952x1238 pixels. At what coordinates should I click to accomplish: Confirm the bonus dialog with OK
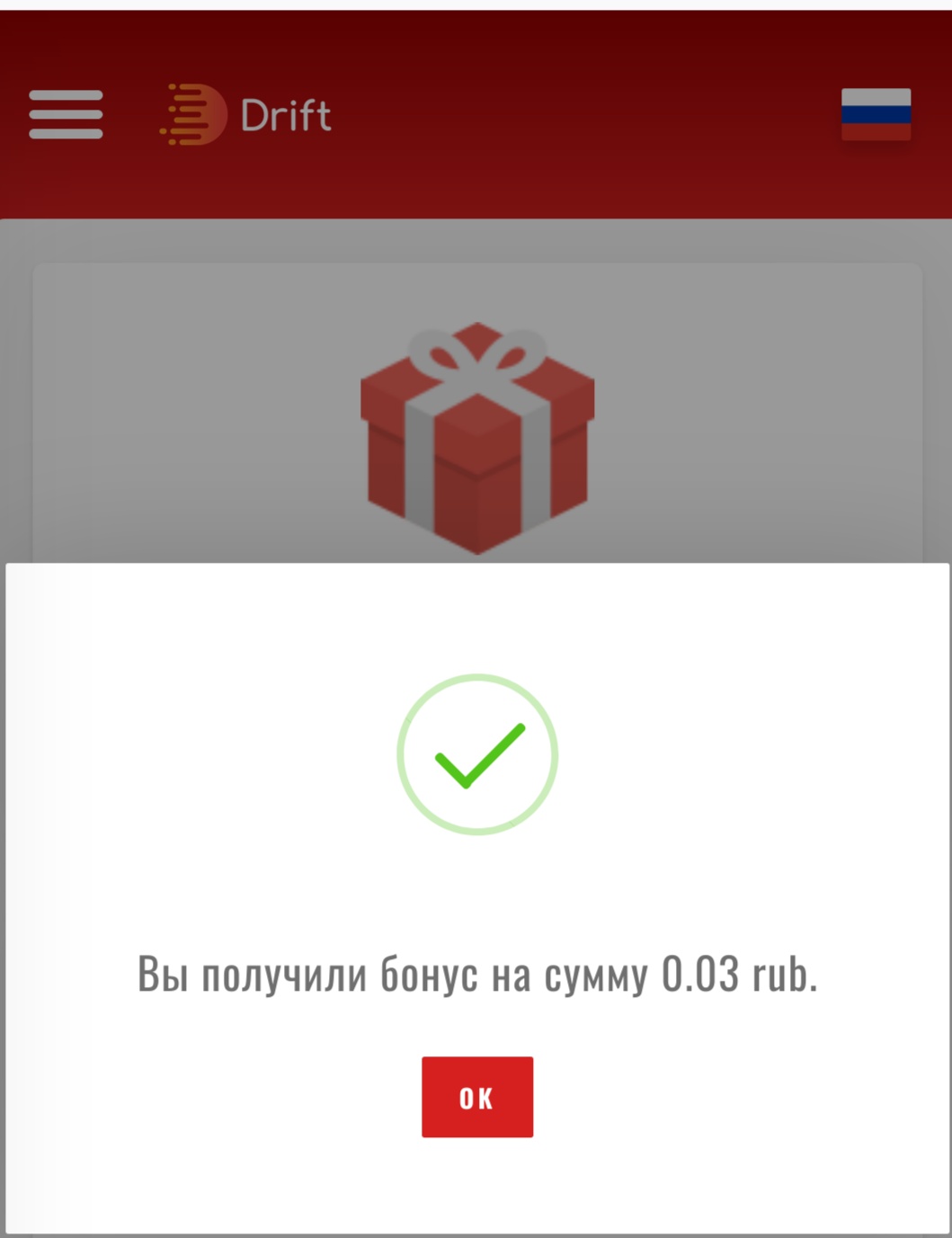(x=476, y=1096)
